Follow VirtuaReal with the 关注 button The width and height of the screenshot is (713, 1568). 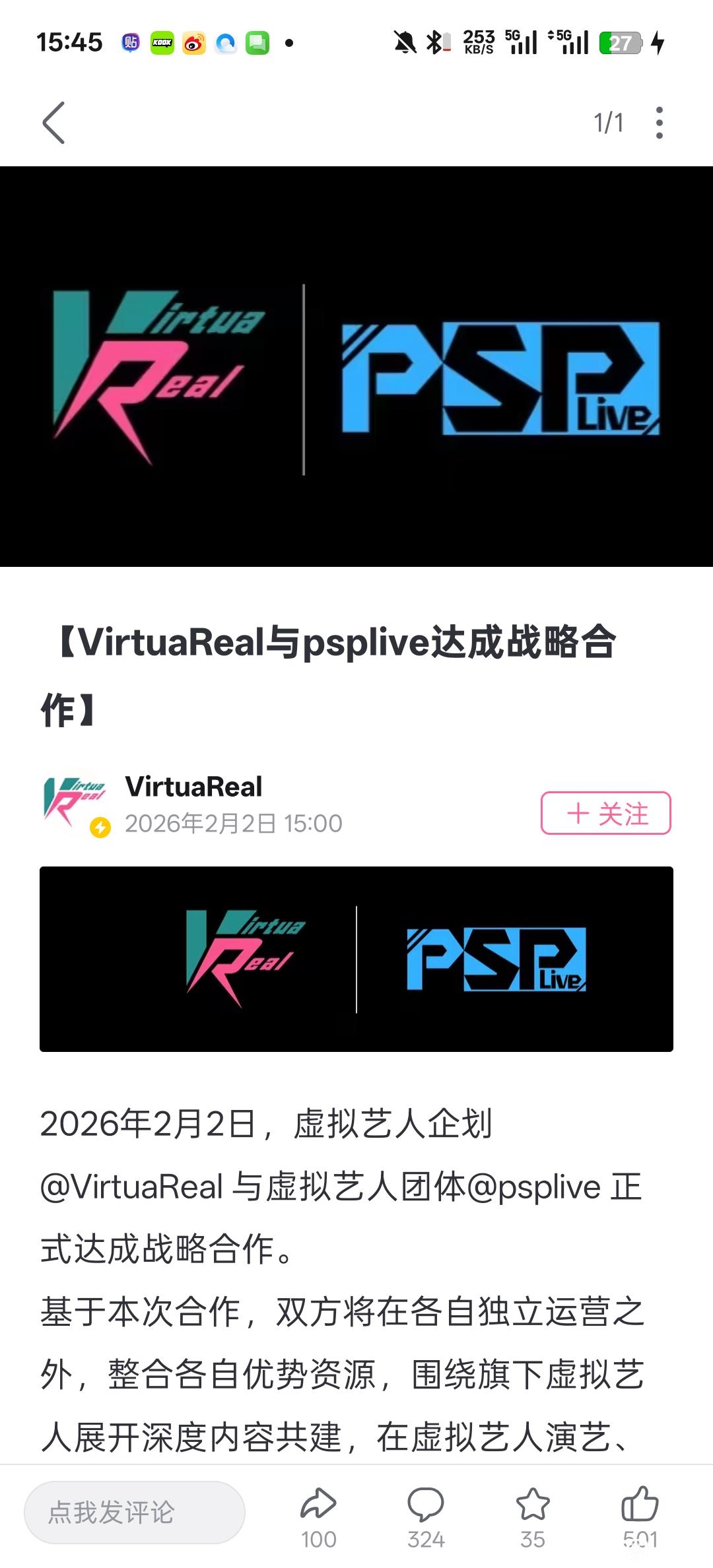[605, 813]
